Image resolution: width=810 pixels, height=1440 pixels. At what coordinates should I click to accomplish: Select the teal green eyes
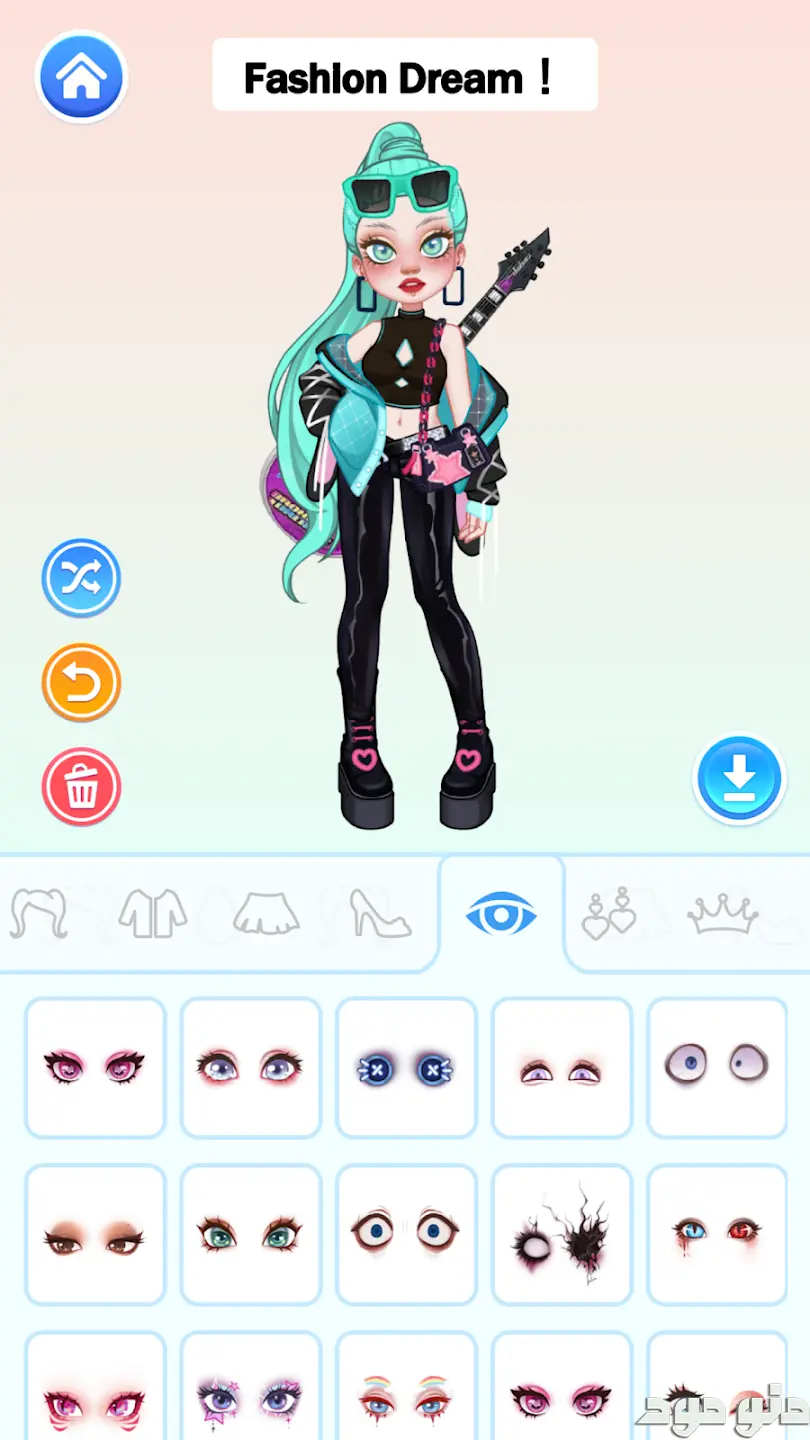point(250,1234)
